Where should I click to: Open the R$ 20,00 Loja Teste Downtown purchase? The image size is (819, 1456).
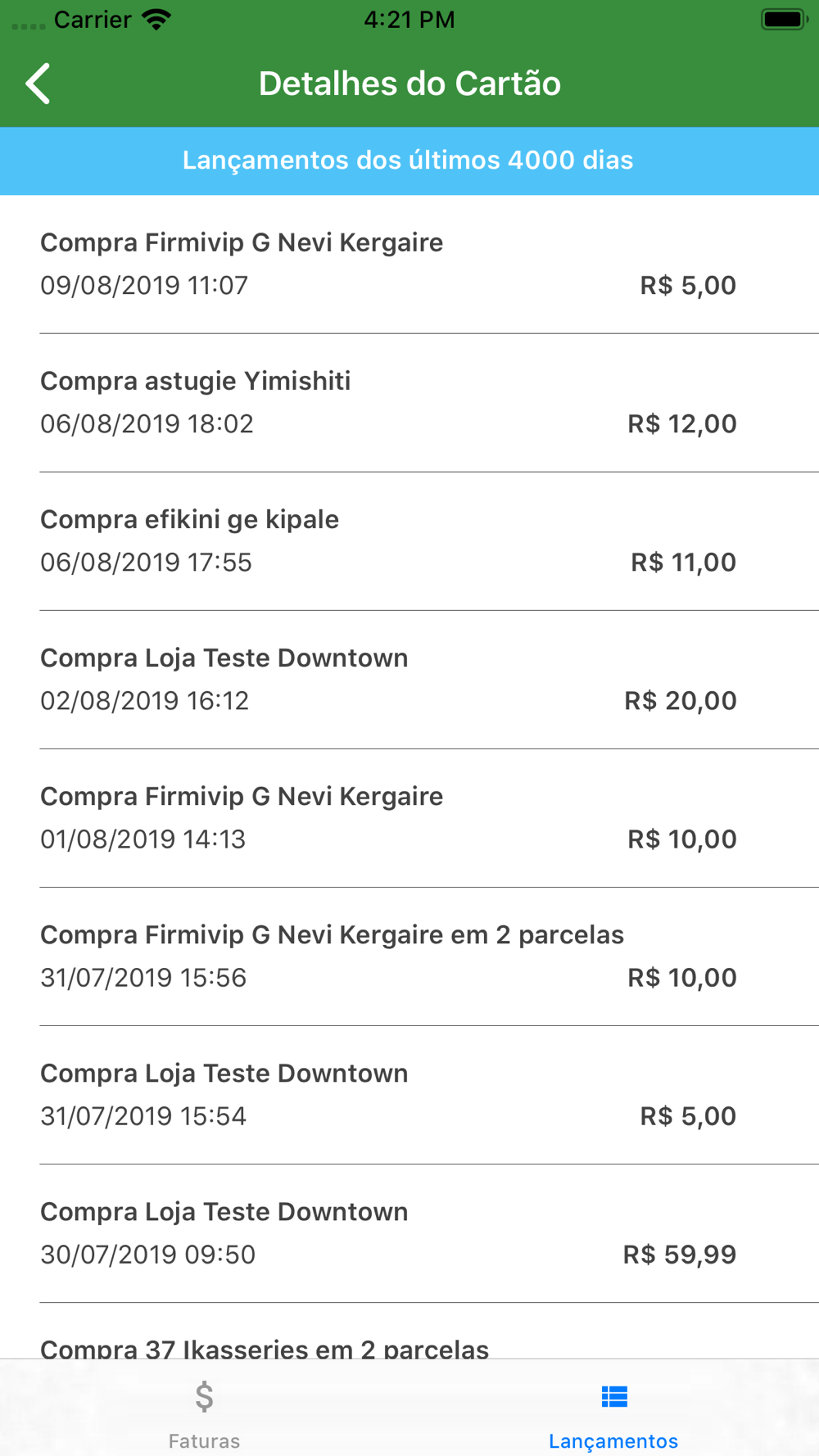point(409,680)
